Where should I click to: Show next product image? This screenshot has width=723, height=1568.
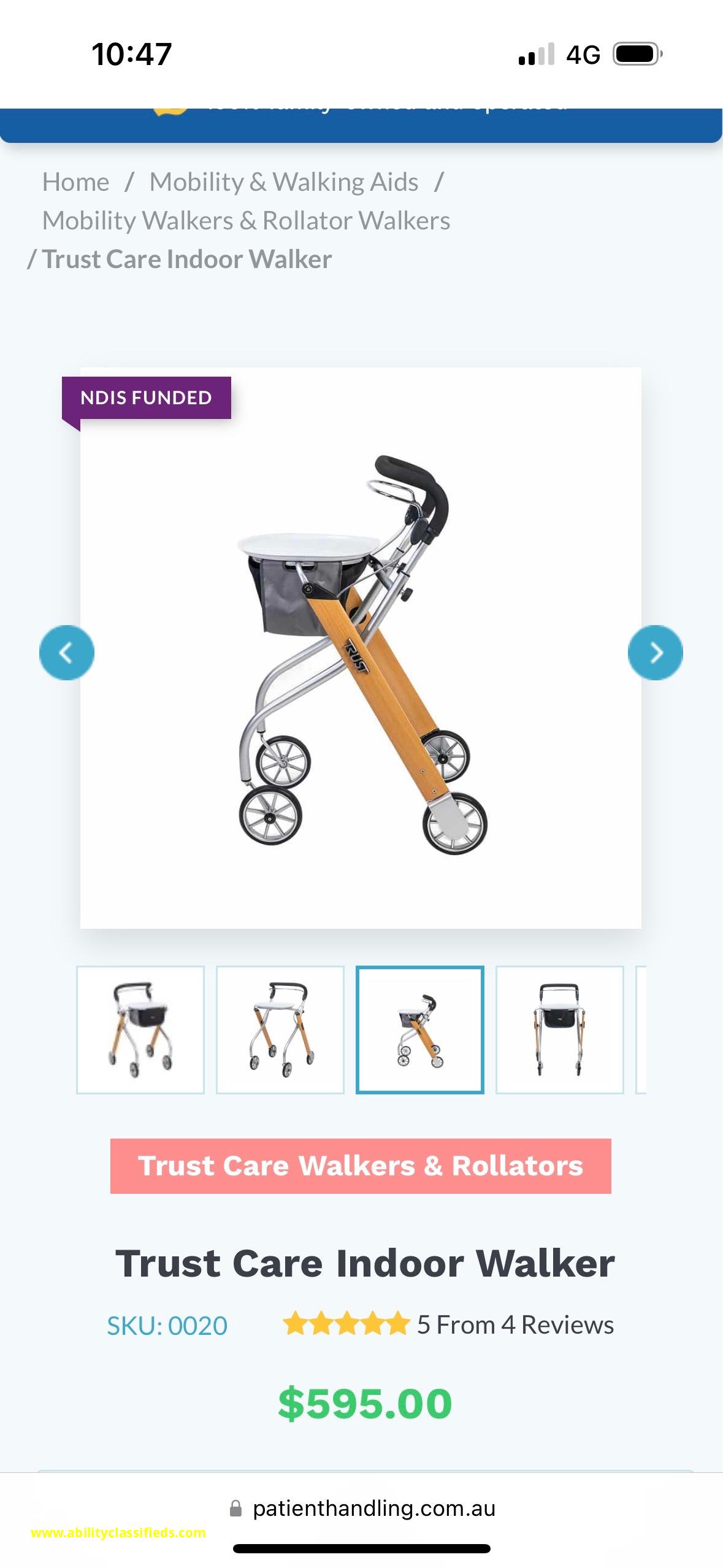tap(655, 652)
